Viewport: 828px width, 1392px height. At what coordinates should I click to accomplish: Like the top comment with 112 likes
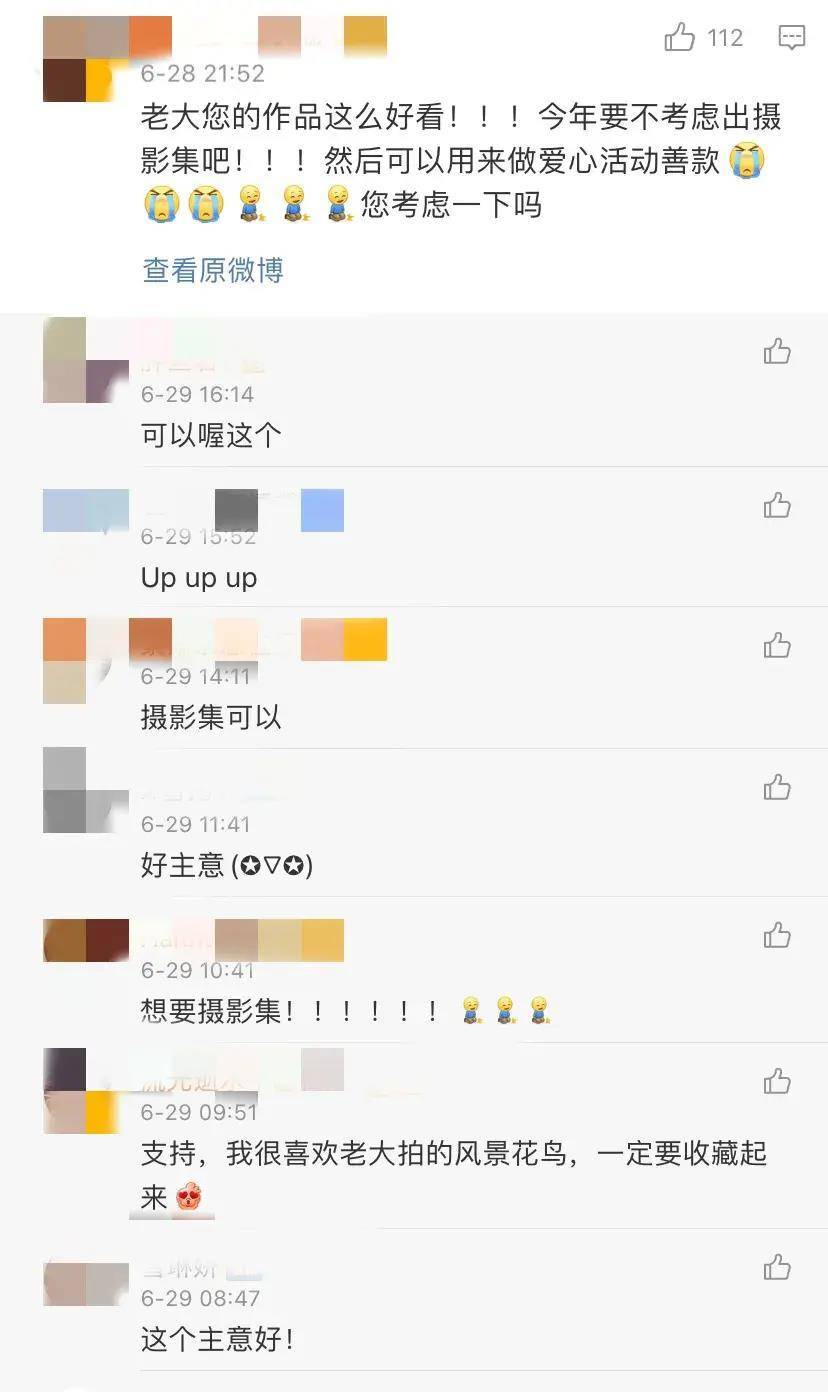point(681,38)
